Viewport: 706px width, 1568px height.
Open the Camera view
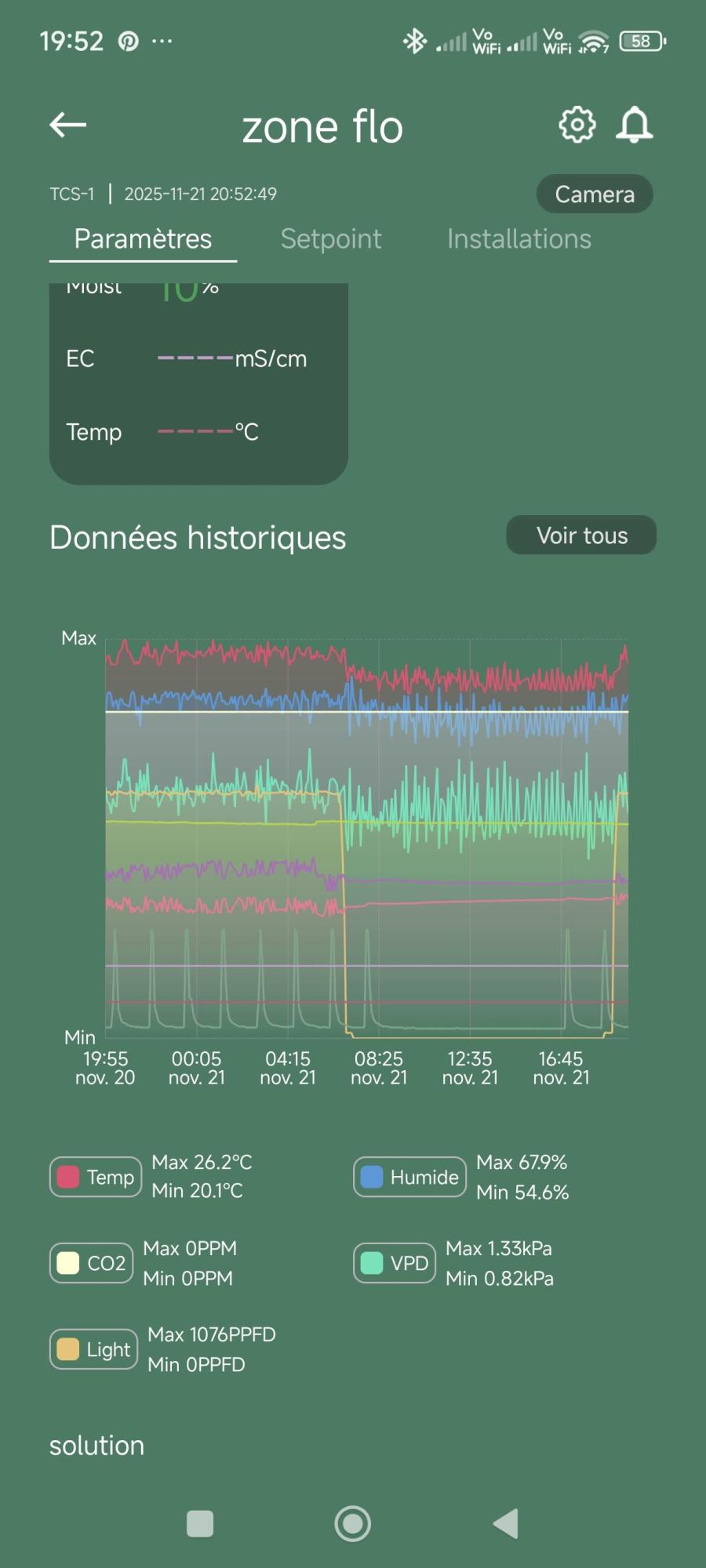tap(595, 194)
